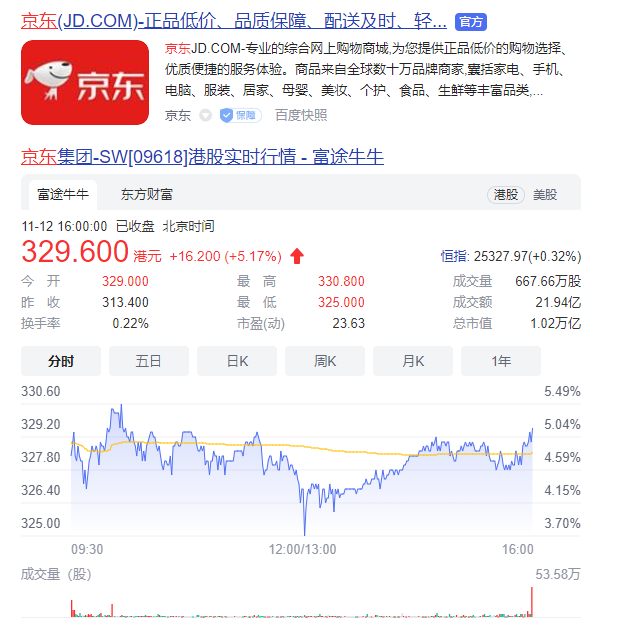Switch chart to 1年 view
This screenshot has height=625, width=641.
click(x=501, y=361)
